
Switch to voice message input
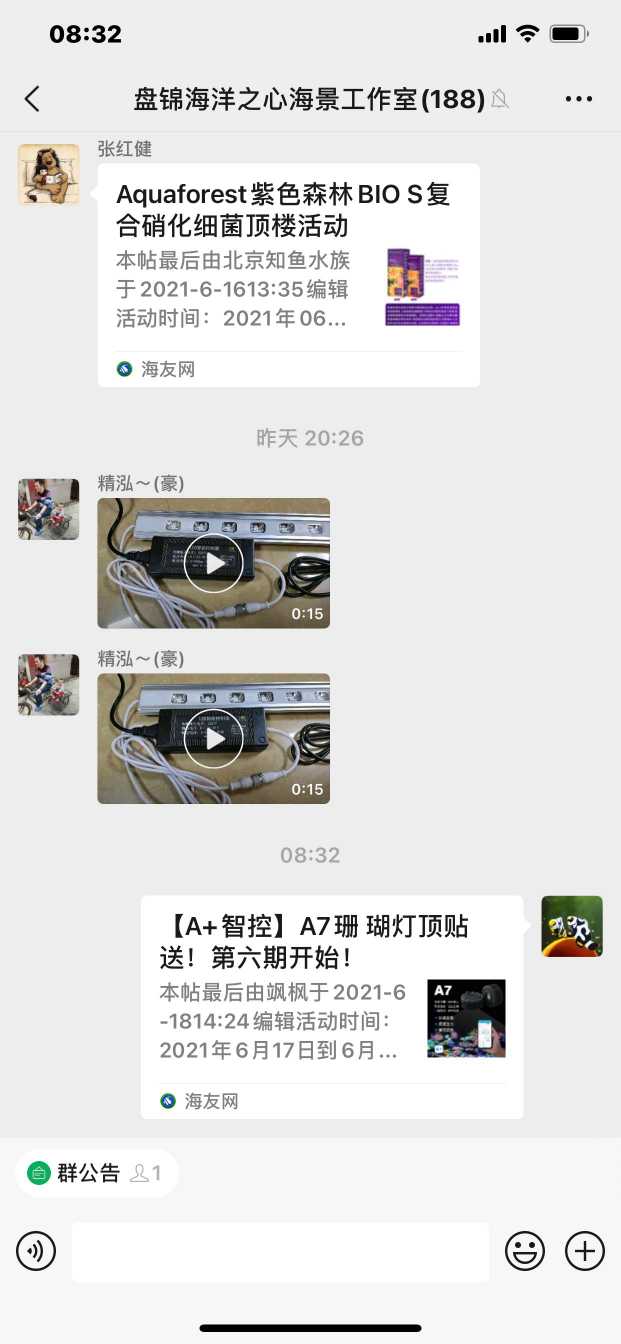click(x=36, y=1250)
